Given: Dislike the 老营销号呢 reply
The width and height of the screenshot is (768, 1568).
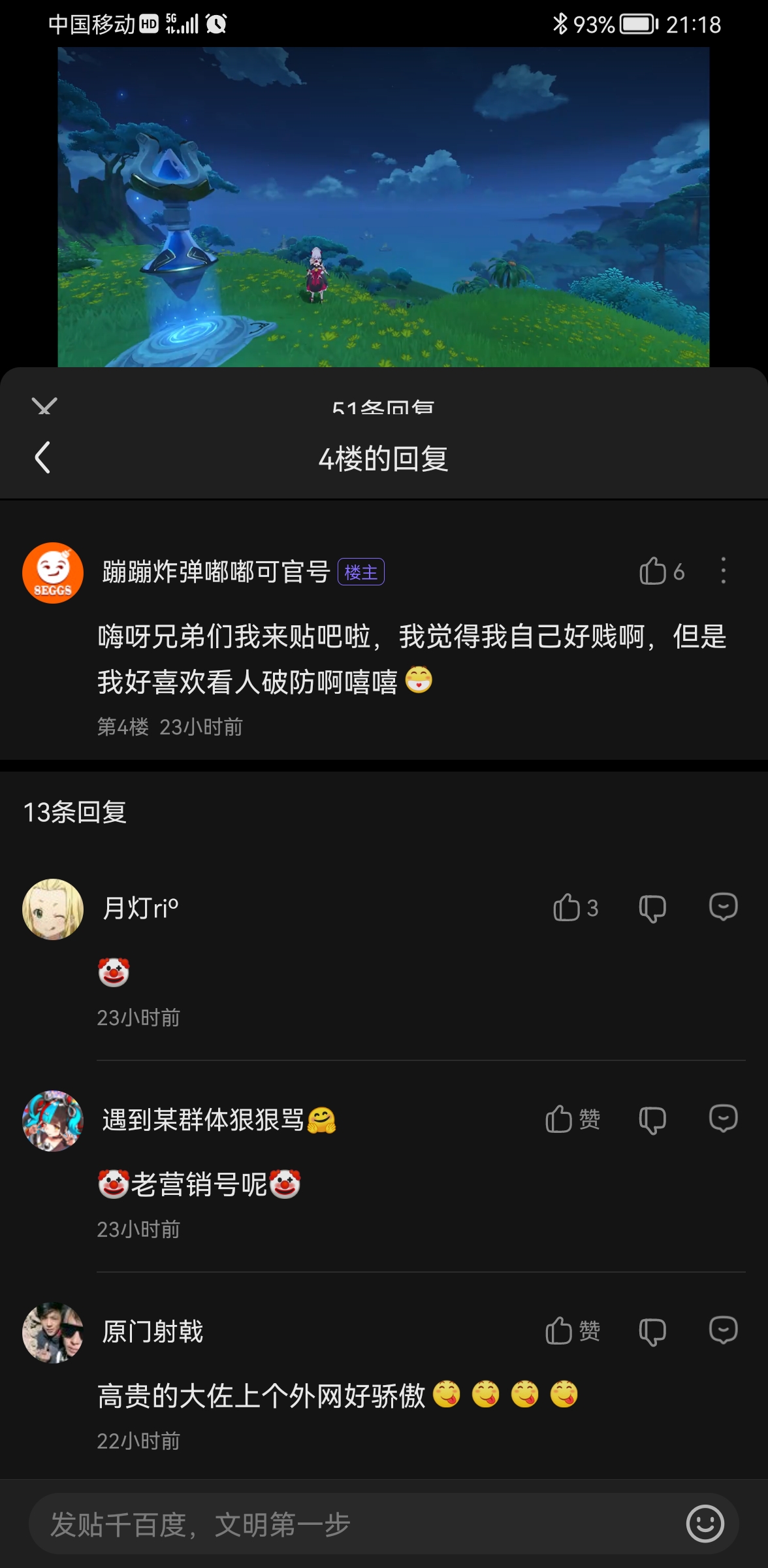Looking at the screenshot, I should (652, 1120).
